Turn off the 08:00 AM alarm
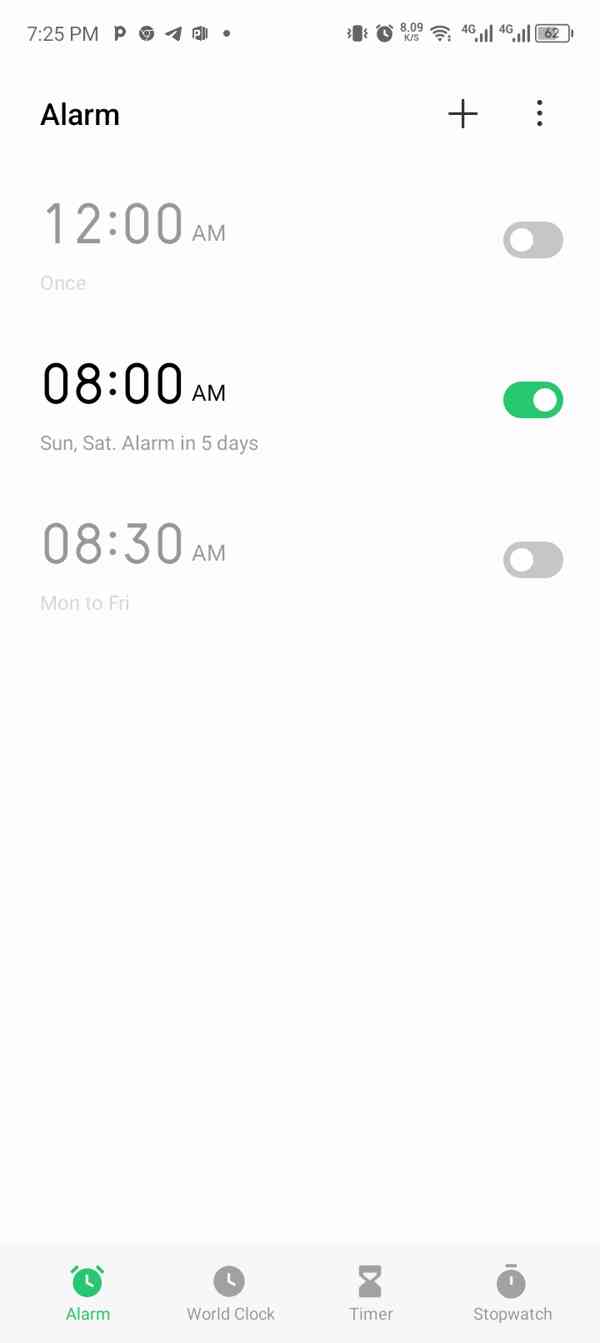 coord(533,400)
